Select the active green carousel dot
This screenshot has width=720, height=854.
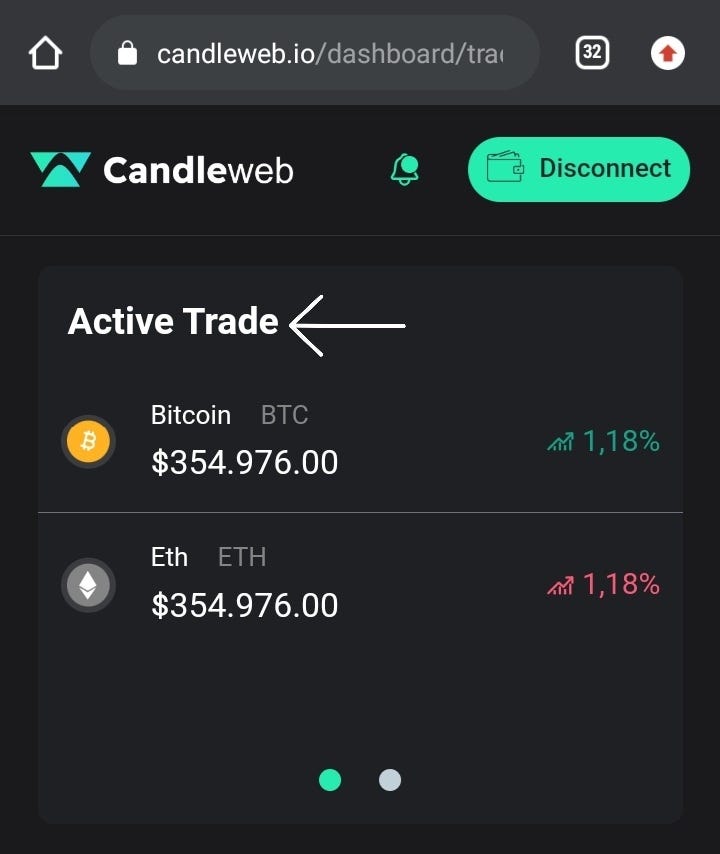coord(330,780)
